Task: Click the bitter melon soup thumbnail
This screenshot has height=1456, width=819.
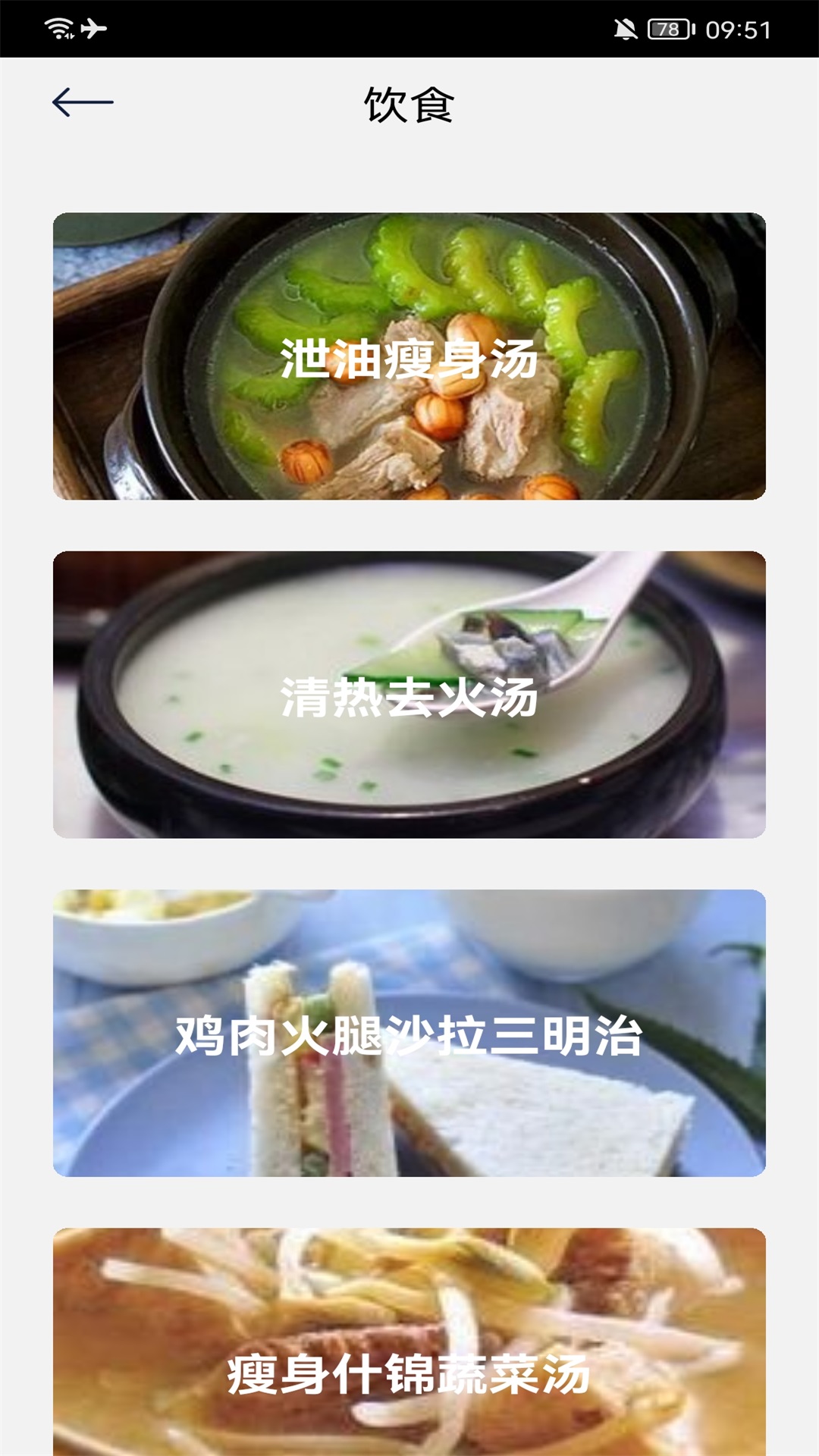Action: 409,355
